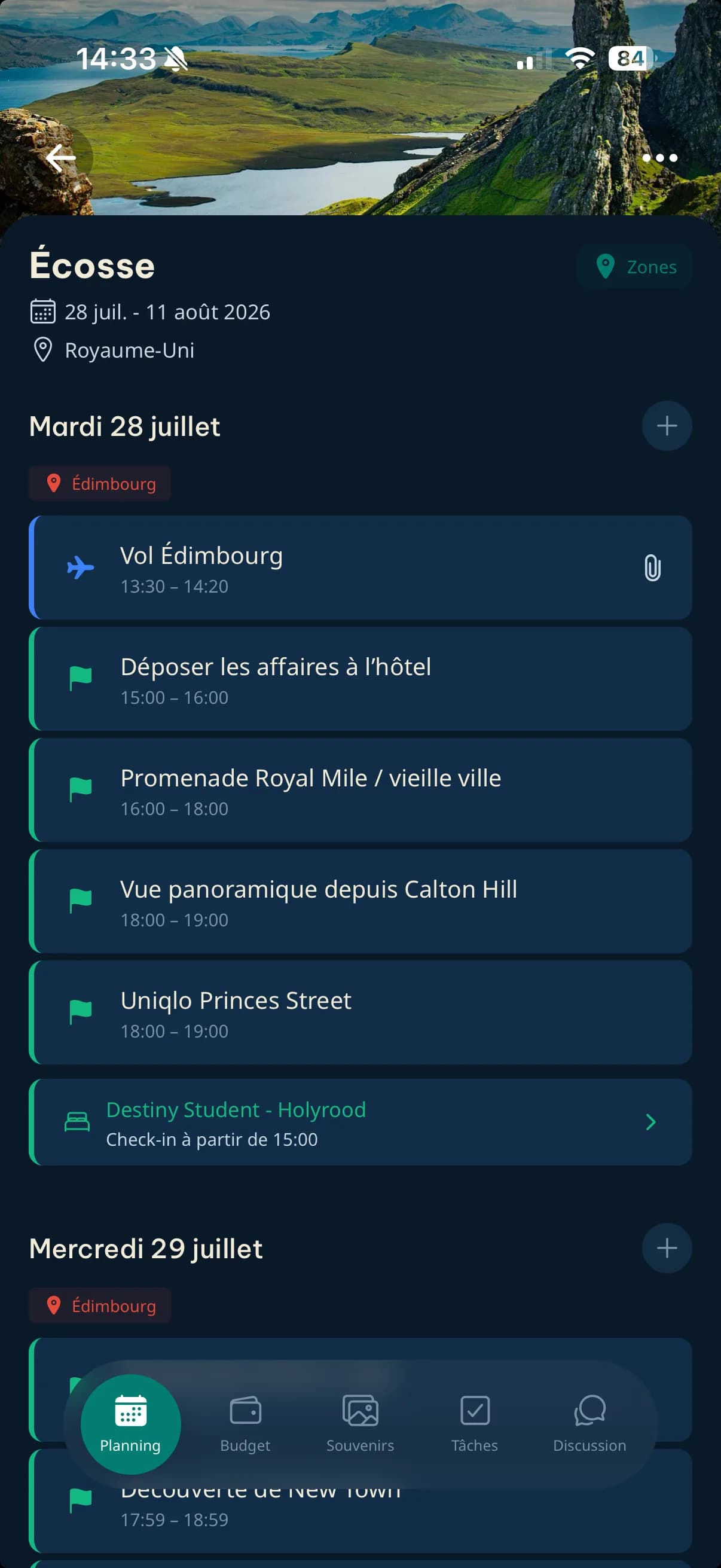Image resolution: width=721 pixels, height=1568 pixels.
Task: Click the location pin next to Royaume-Uni
Action: pos(42,350)
